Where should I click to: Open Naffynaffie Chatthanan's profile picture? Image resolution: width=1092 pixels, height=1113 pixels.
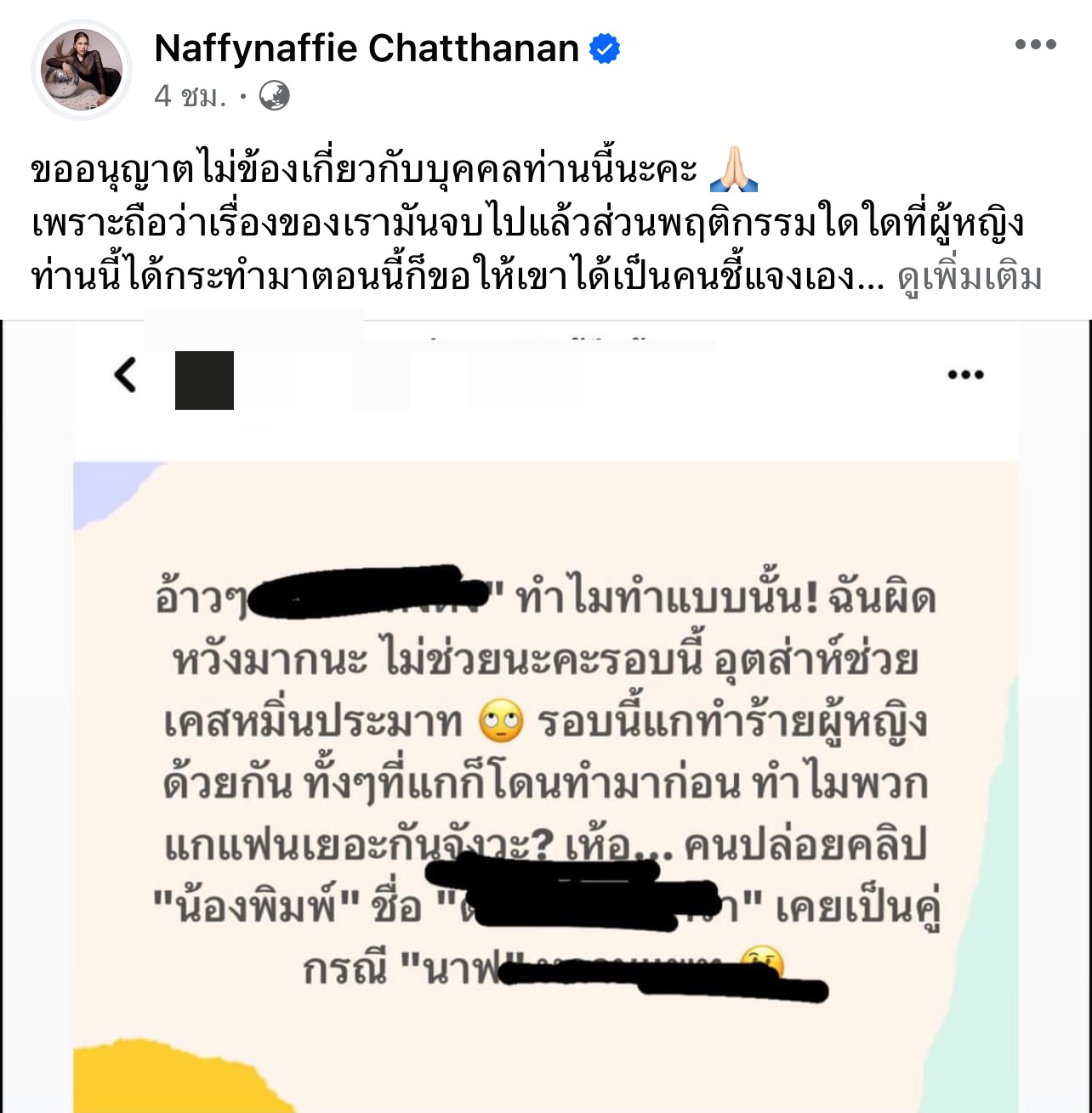[x=82, y=71]
